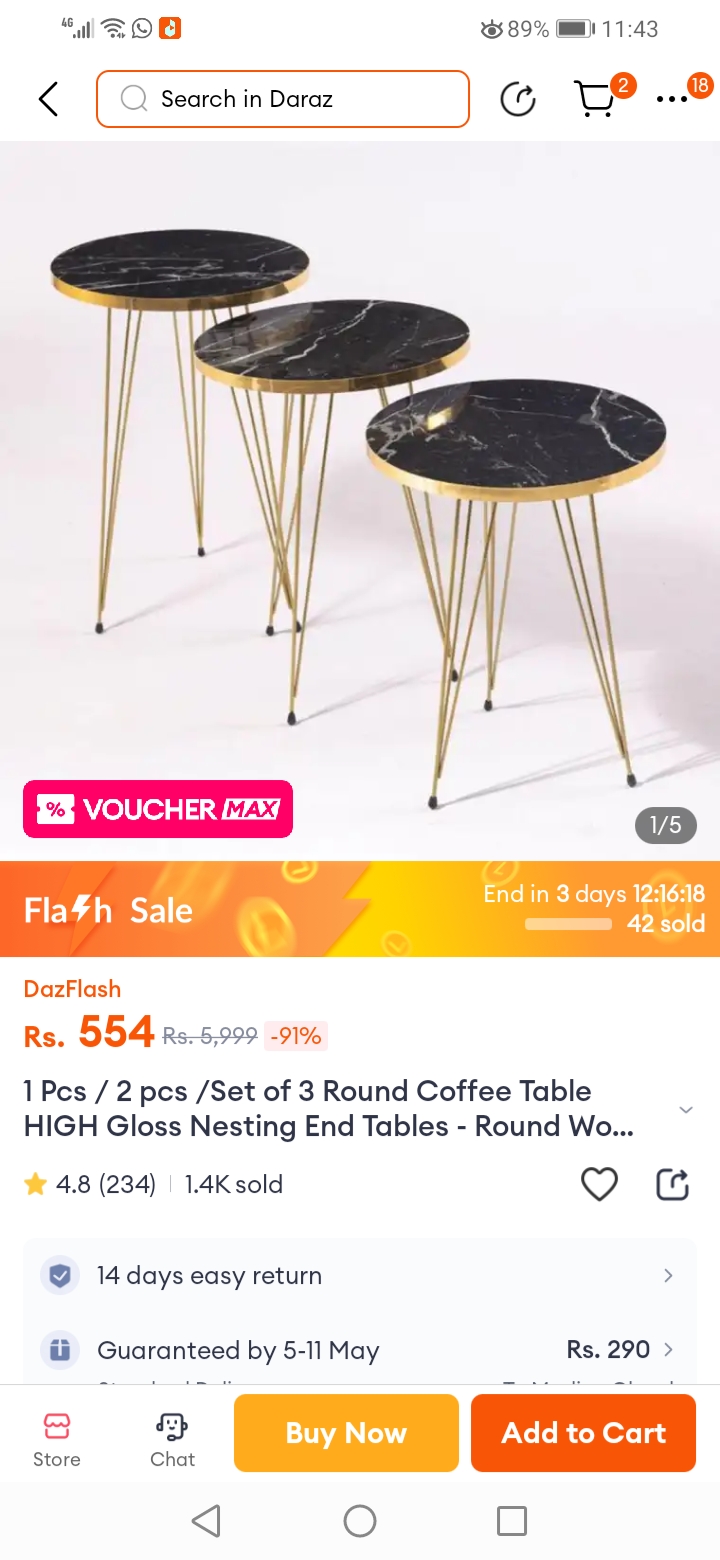View Guaranteed by 5-11 May delivery details

(x=360, y=1350)
